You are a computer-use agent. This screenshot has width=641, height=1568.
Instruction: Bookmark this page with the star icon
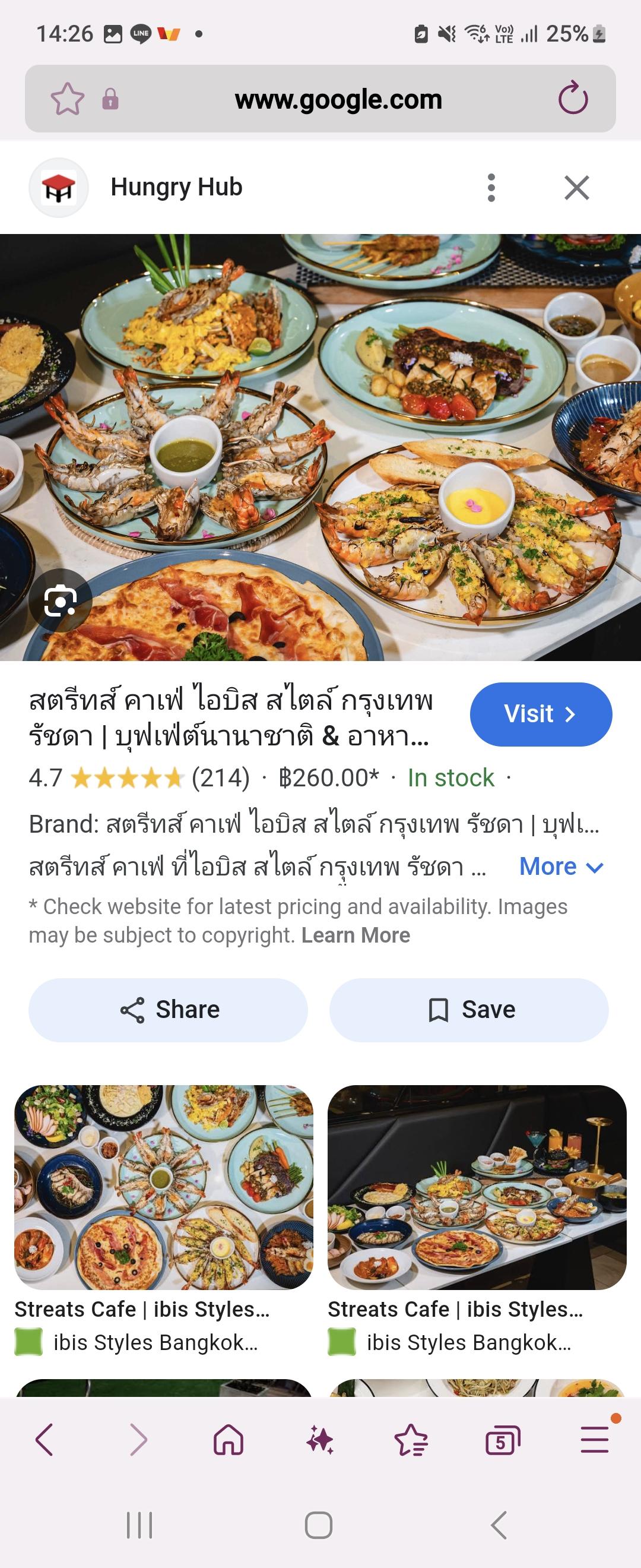67,99
